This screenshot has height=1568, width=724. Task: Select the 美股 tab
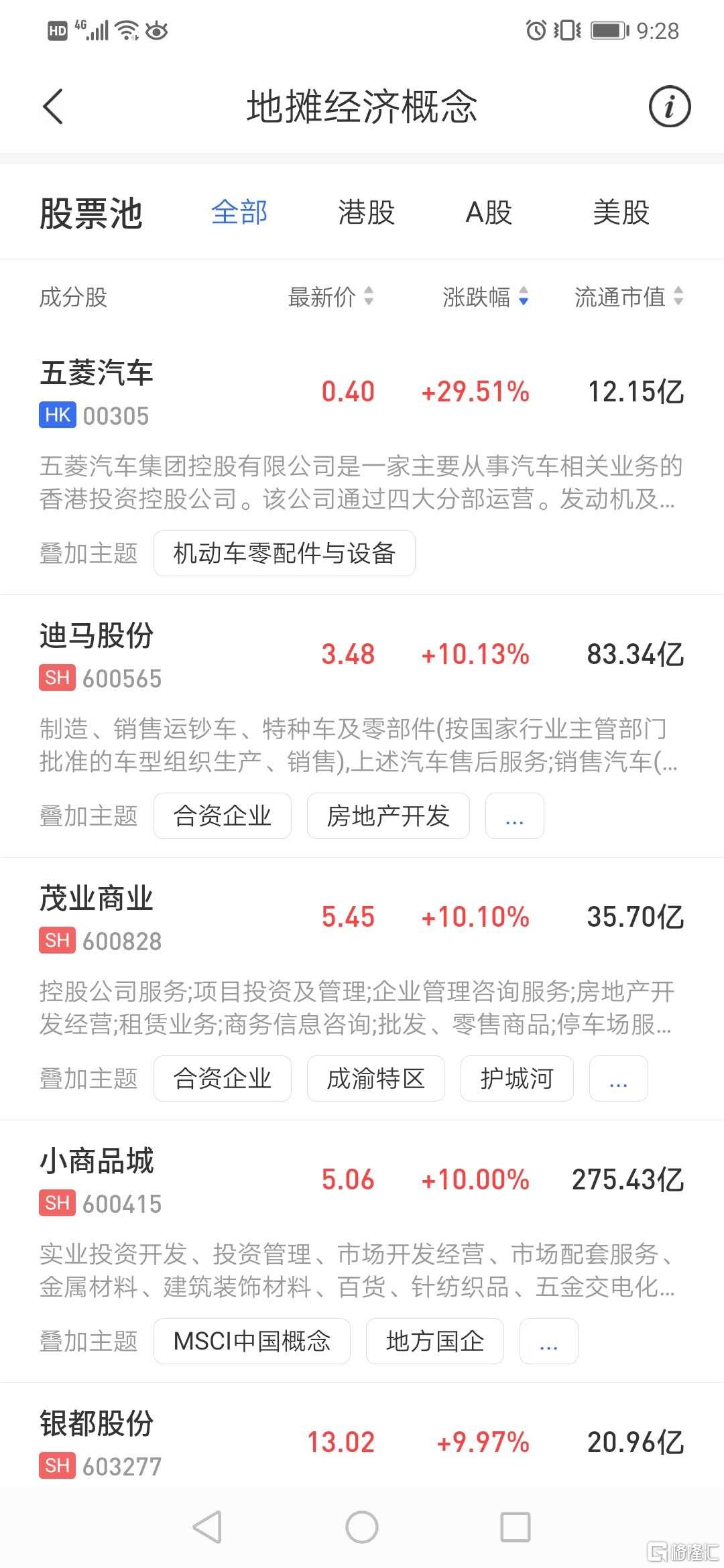(621, 213)
